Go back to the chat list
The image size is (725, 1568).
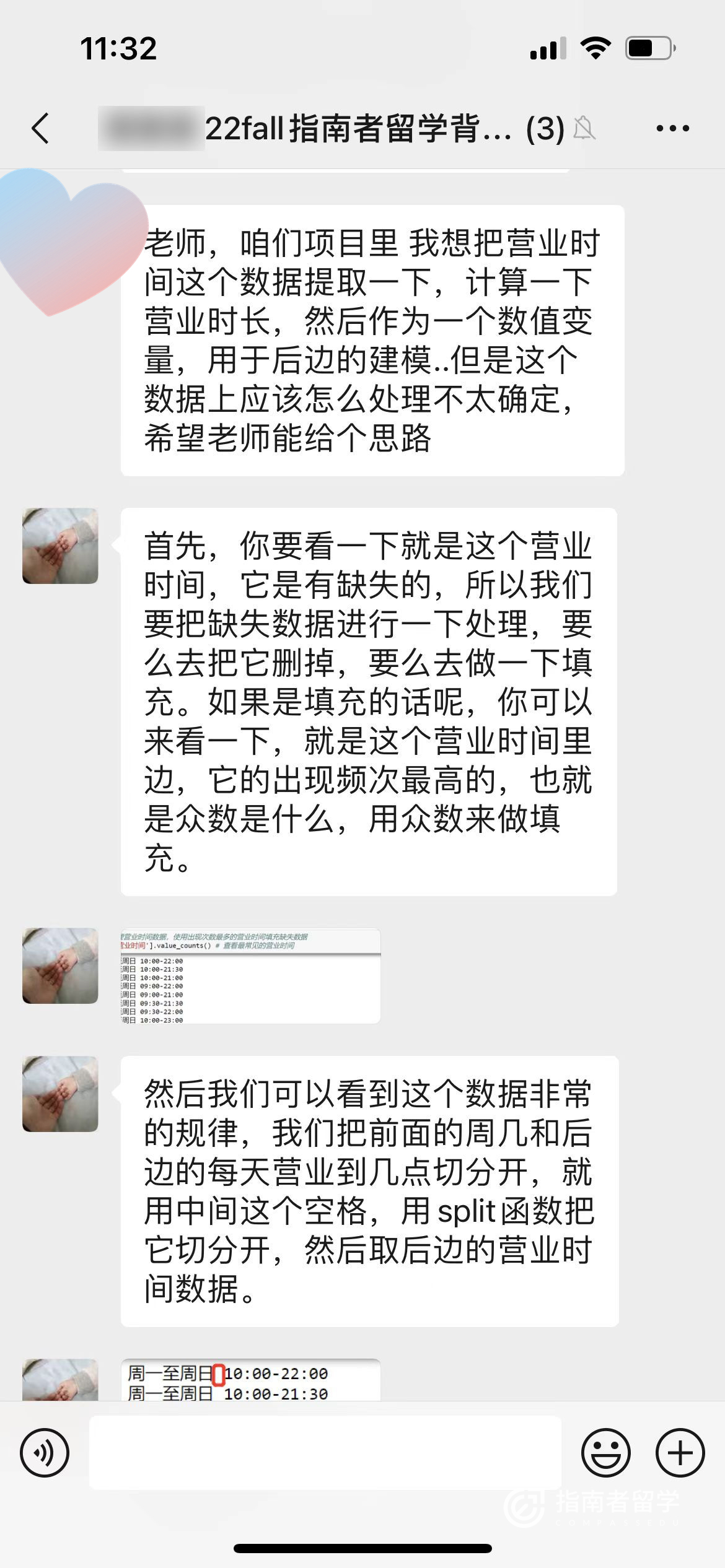point(41,128)
